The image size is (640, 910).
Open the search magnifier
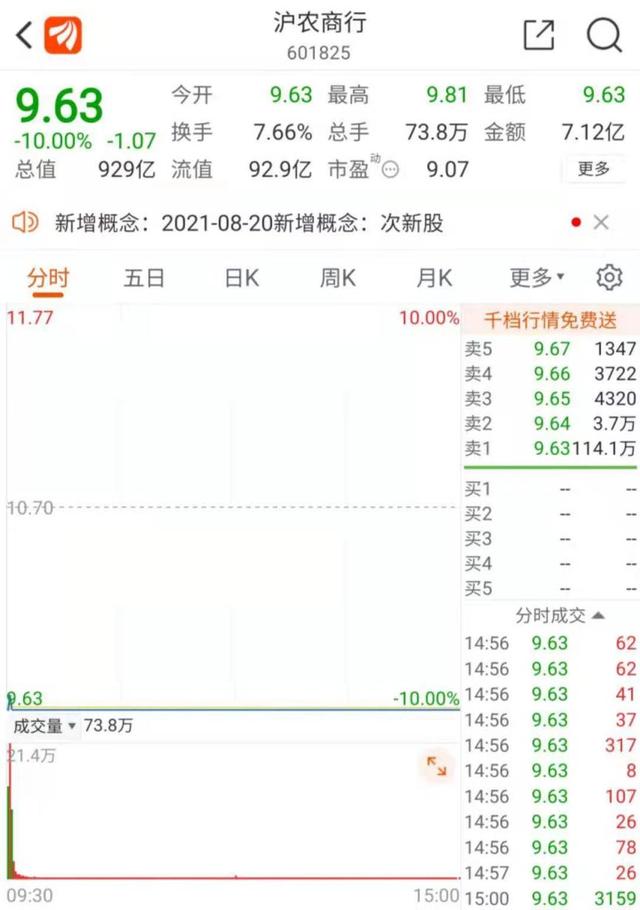[x=604, y=36]
